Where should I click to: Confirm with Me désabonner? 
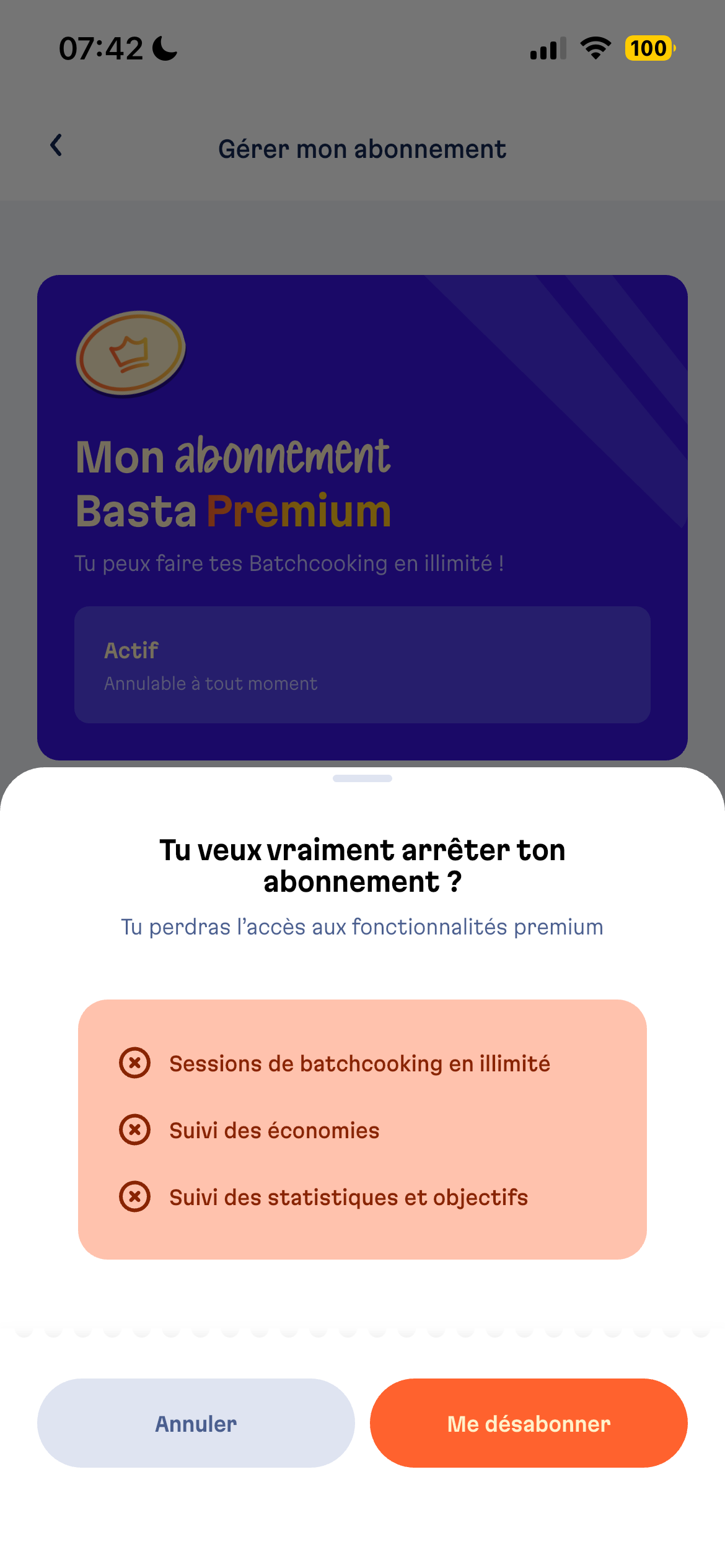coord(529,1423)
